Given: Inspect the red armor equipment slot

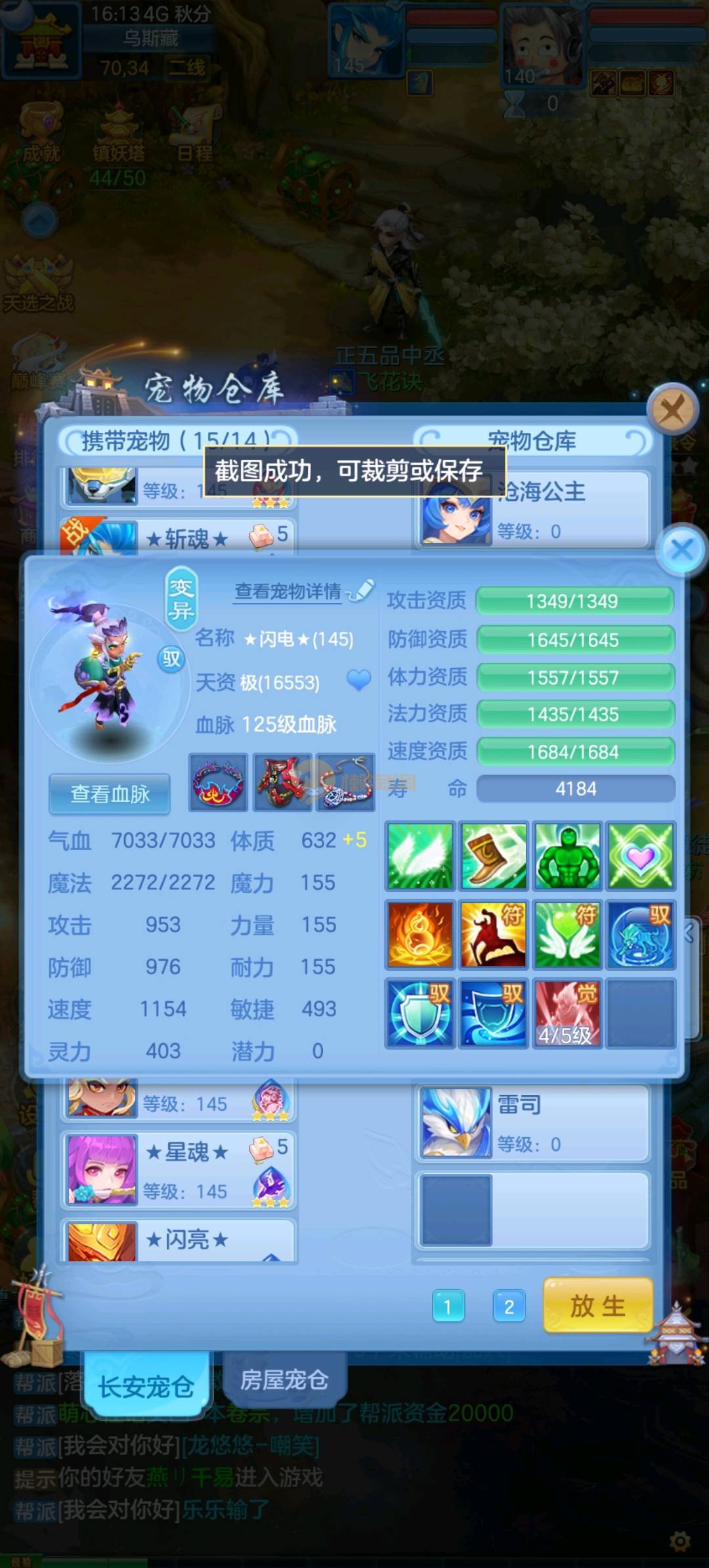Looking at the screenshot, I should click(x=282, y=782).
